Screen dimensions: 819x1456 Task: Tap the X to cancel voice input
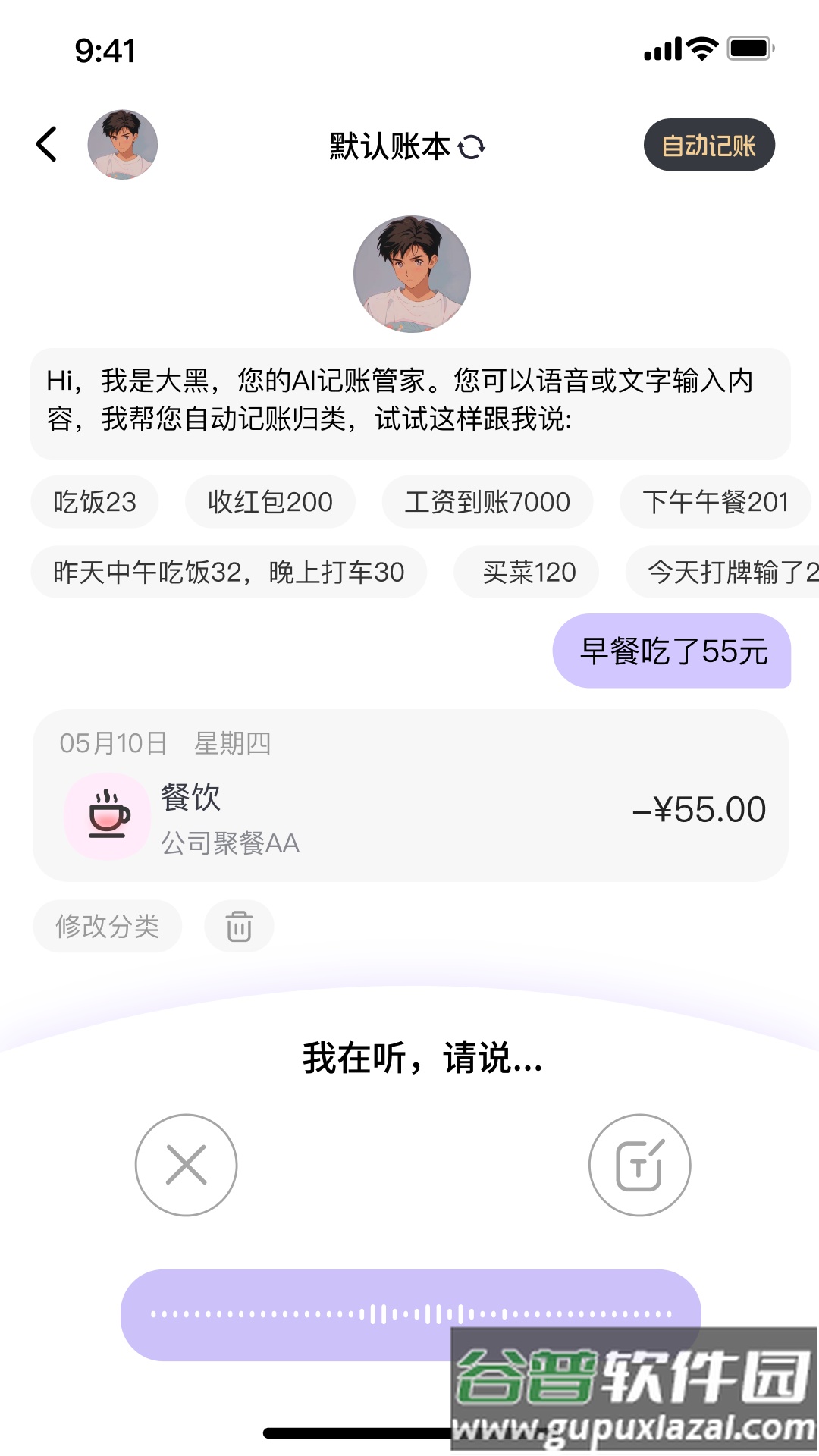coord(186,1166)
